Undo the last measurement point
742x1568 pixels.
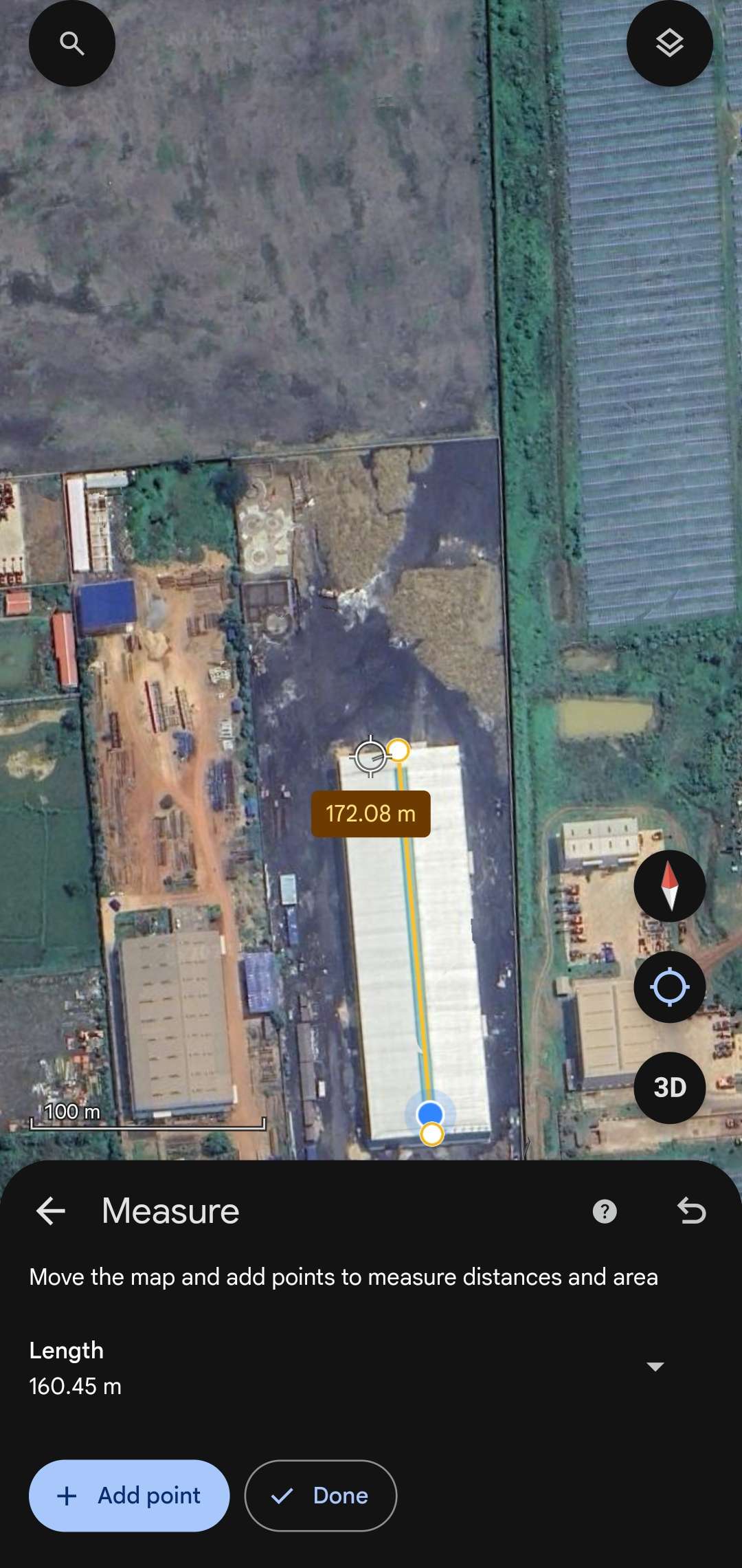(691, 1211)
